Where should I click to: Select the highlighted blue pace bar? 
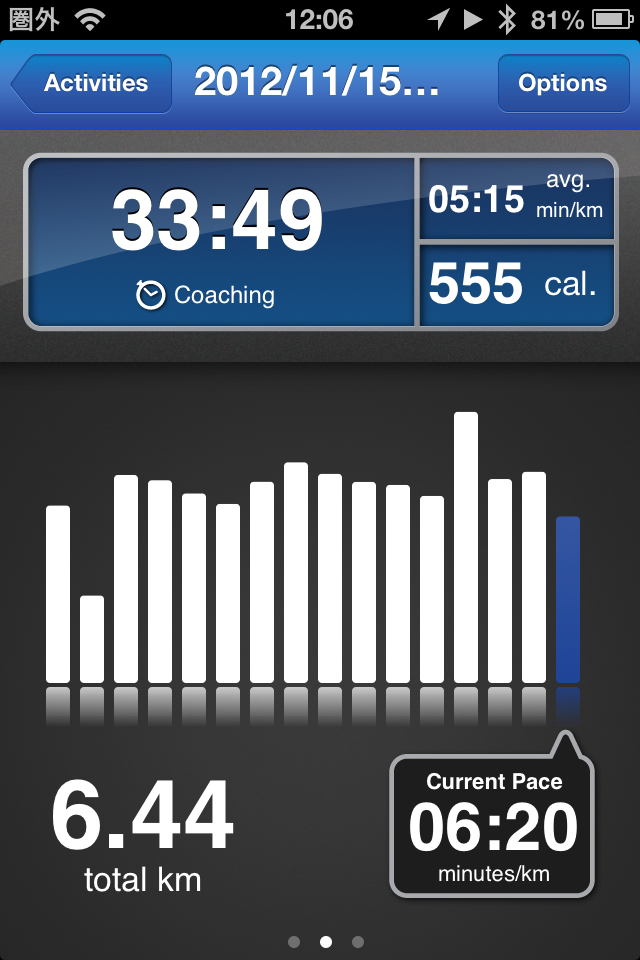tap(567, 599)
